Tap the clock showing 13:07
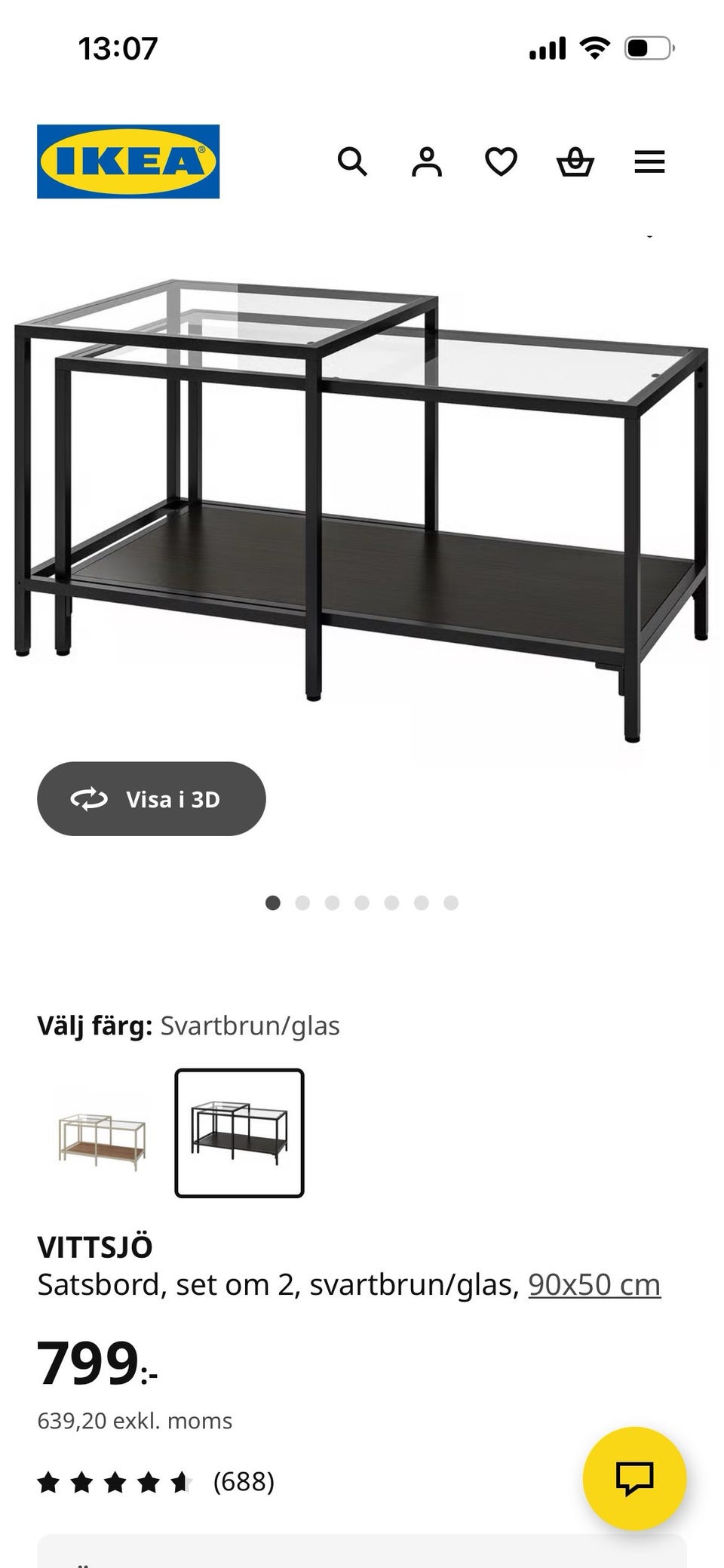This screenshot has height=1568, width=724. (118, 48)
